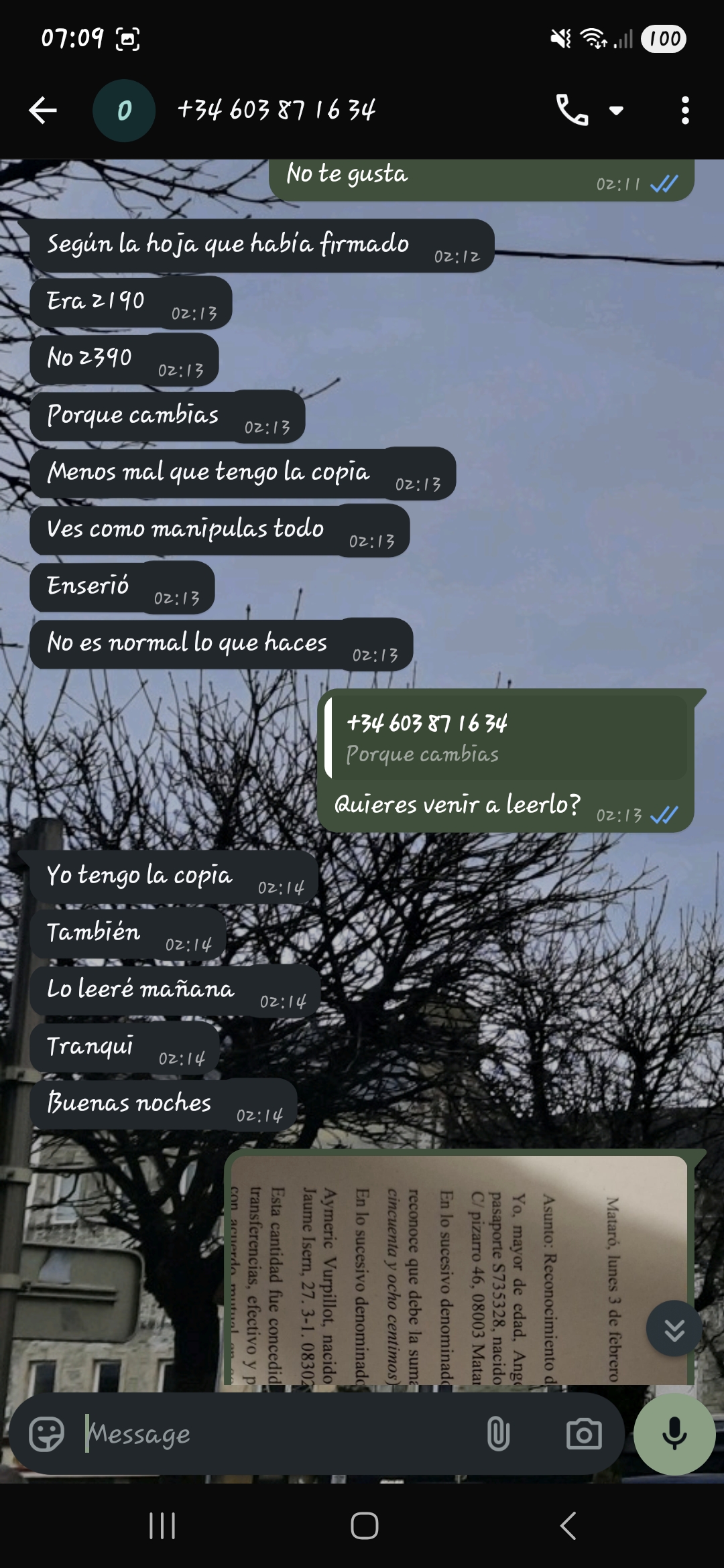Open the three-dot overflow menu

[x=684, y=111]
